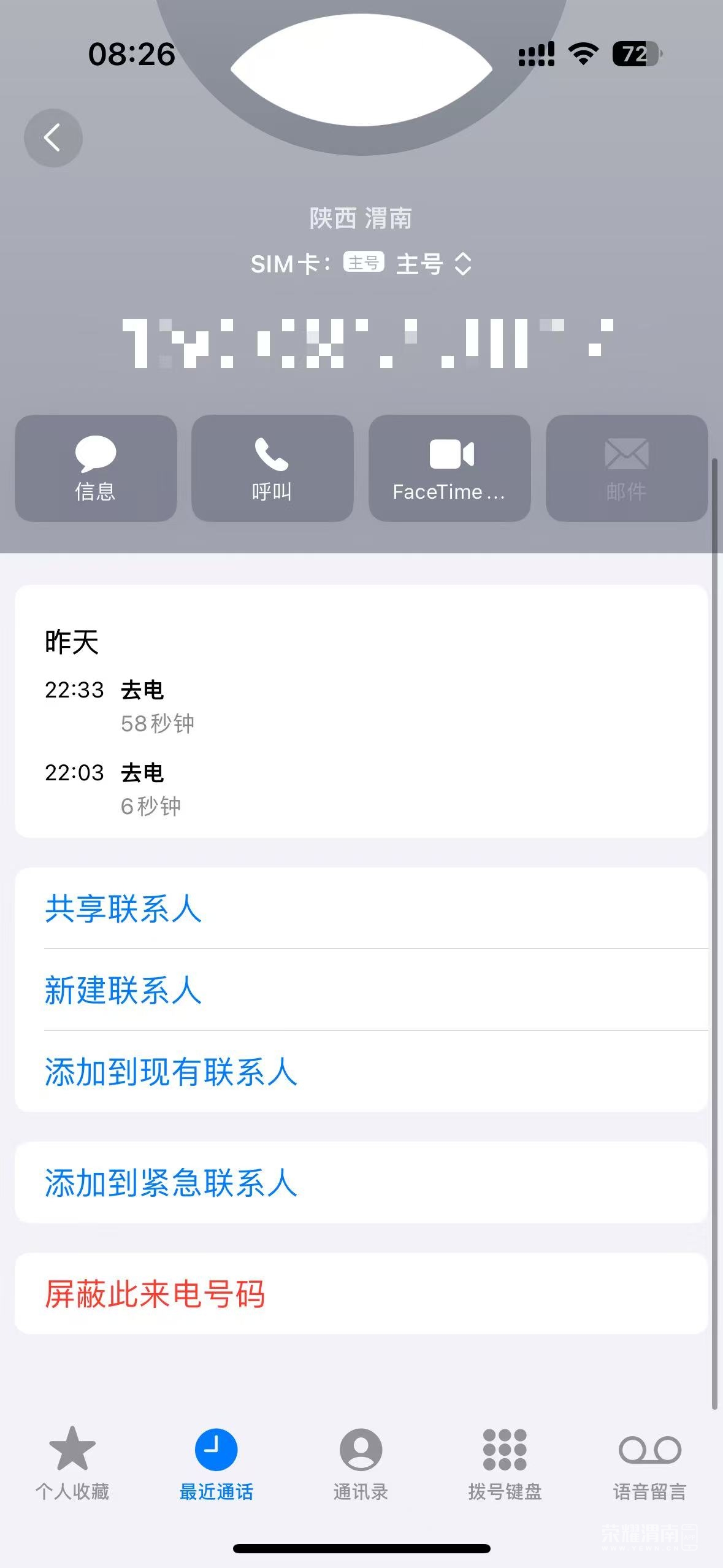Switch to the 个人收藏 tab
This screenshot has width=723, height=1568.
(x=72, y=1464)
